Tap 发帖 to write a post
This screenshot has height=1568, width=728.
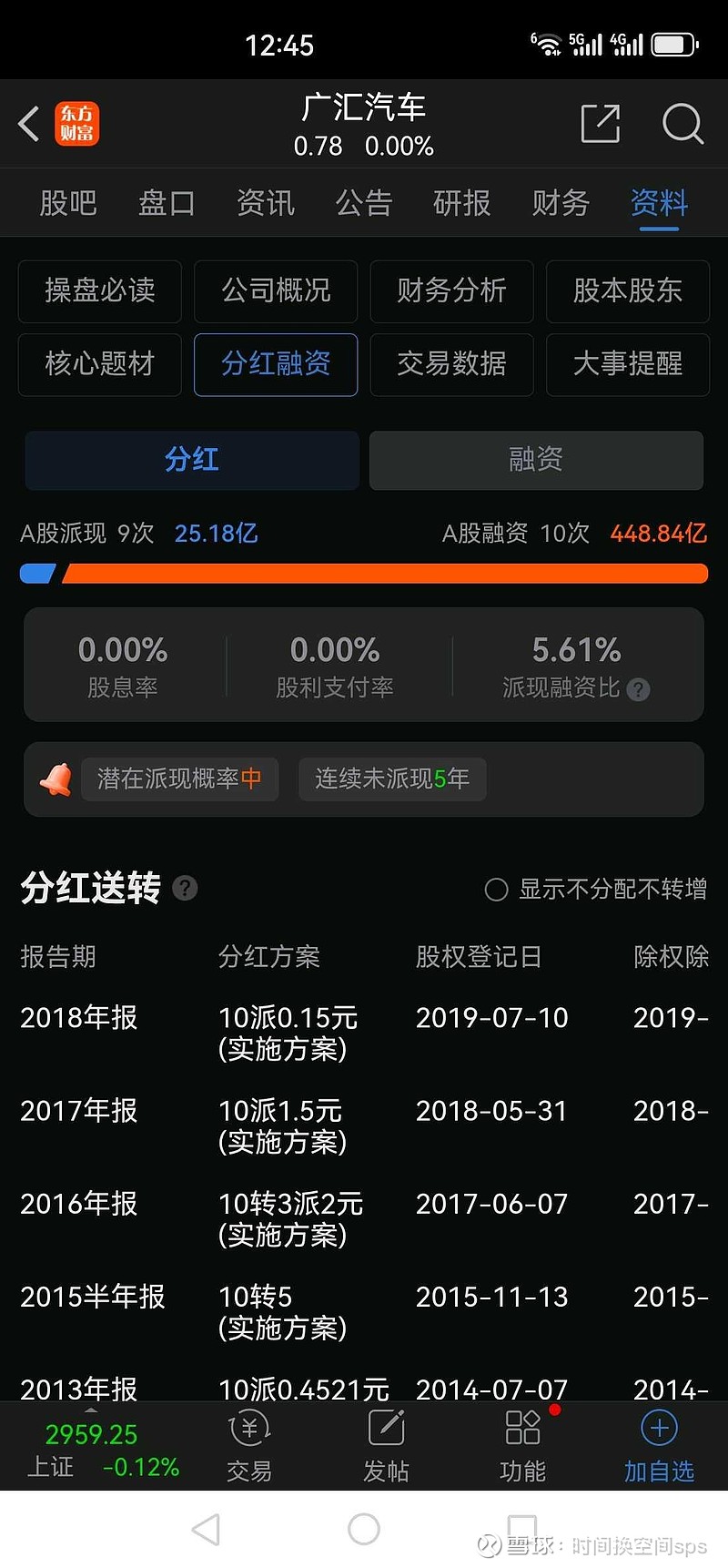coord(386,1446)
